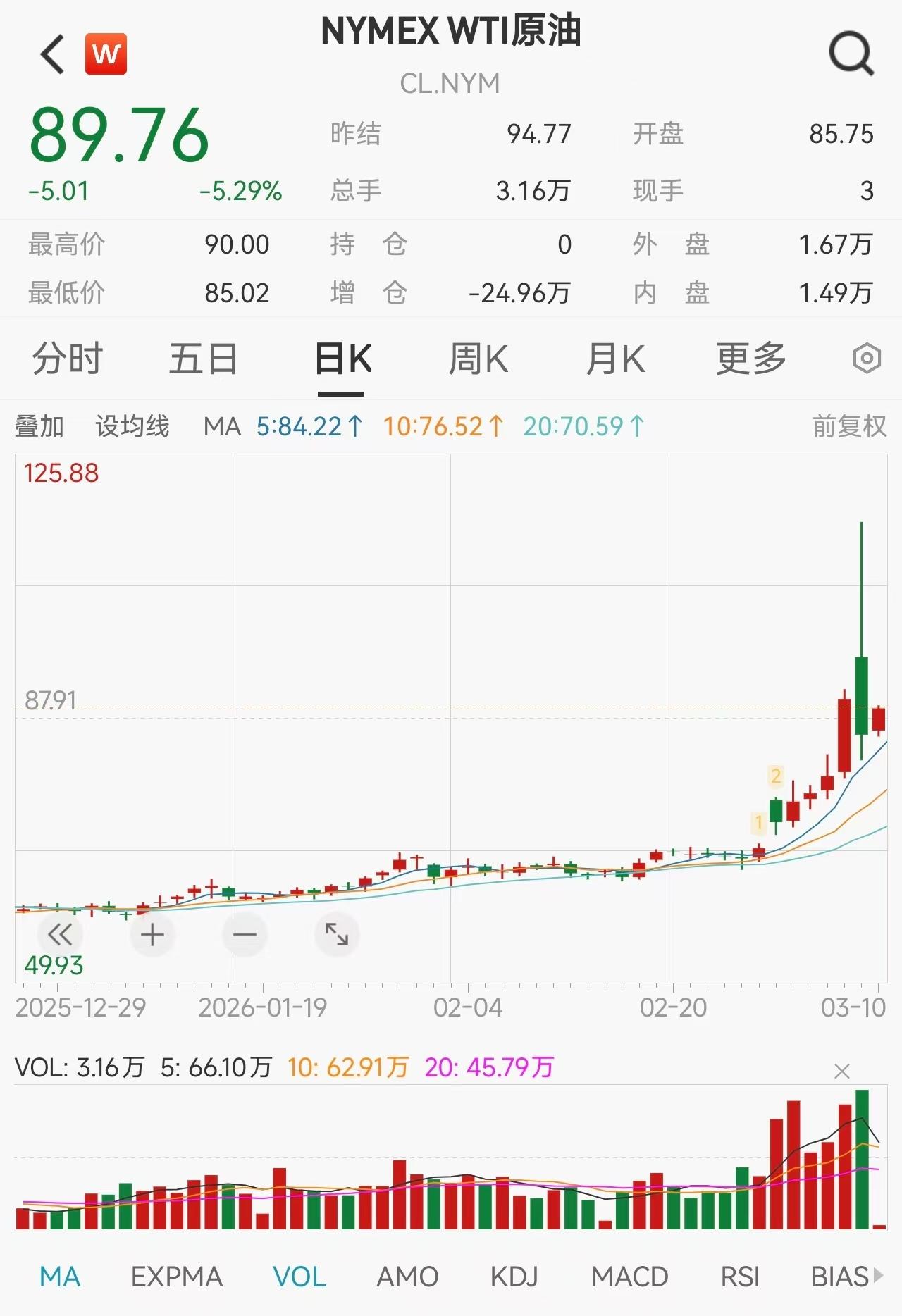Shift the chart back with double-arrow button
The width and height of the screenshot is (902, 1316).
tap(60, 935)
